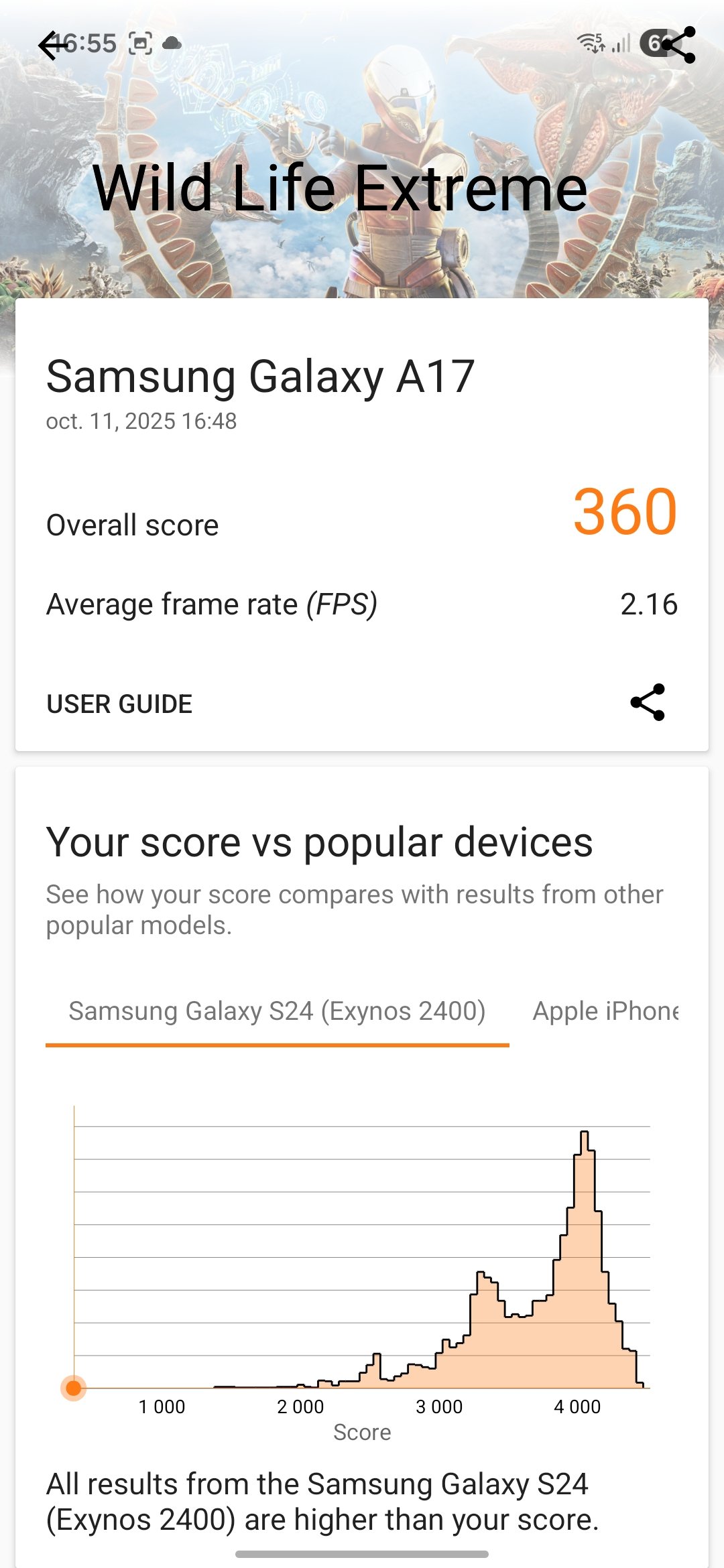The height and width of the screenshot is (1568, 724).
Task: Open the USER GUIDE
Action: pyautogui.click(x=119, y=704)
